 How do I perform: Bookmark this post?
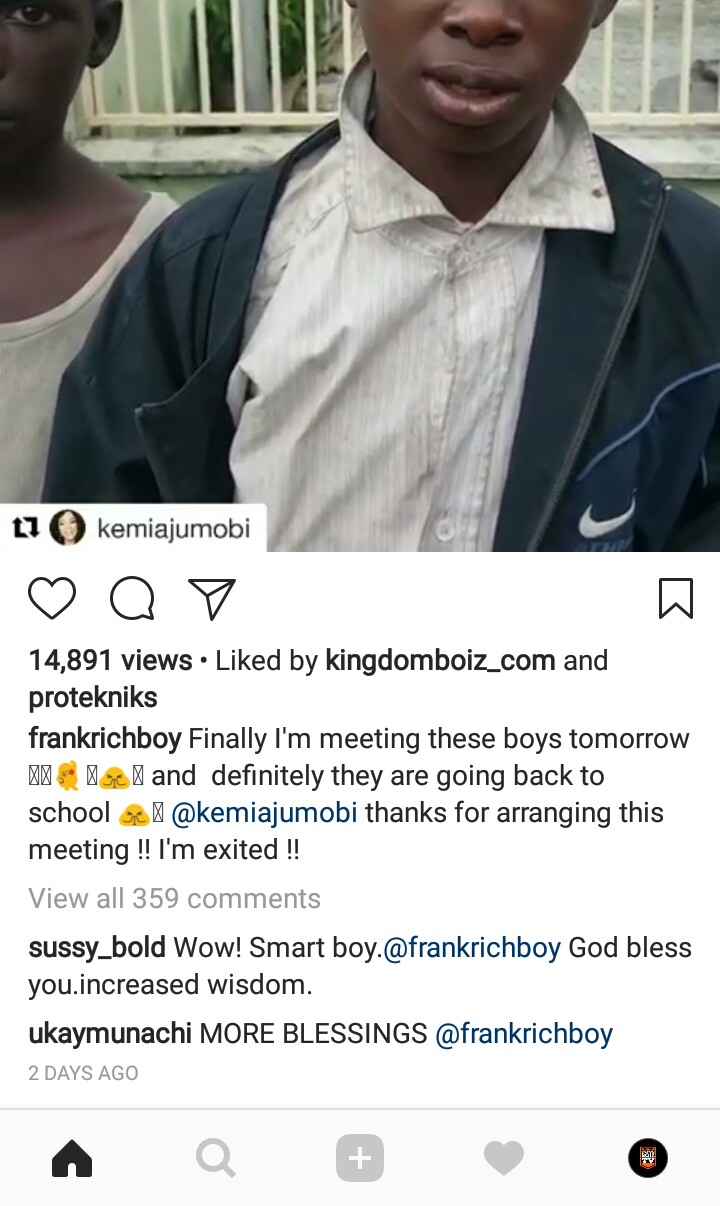pyautogui.click(x=676, y=599)
